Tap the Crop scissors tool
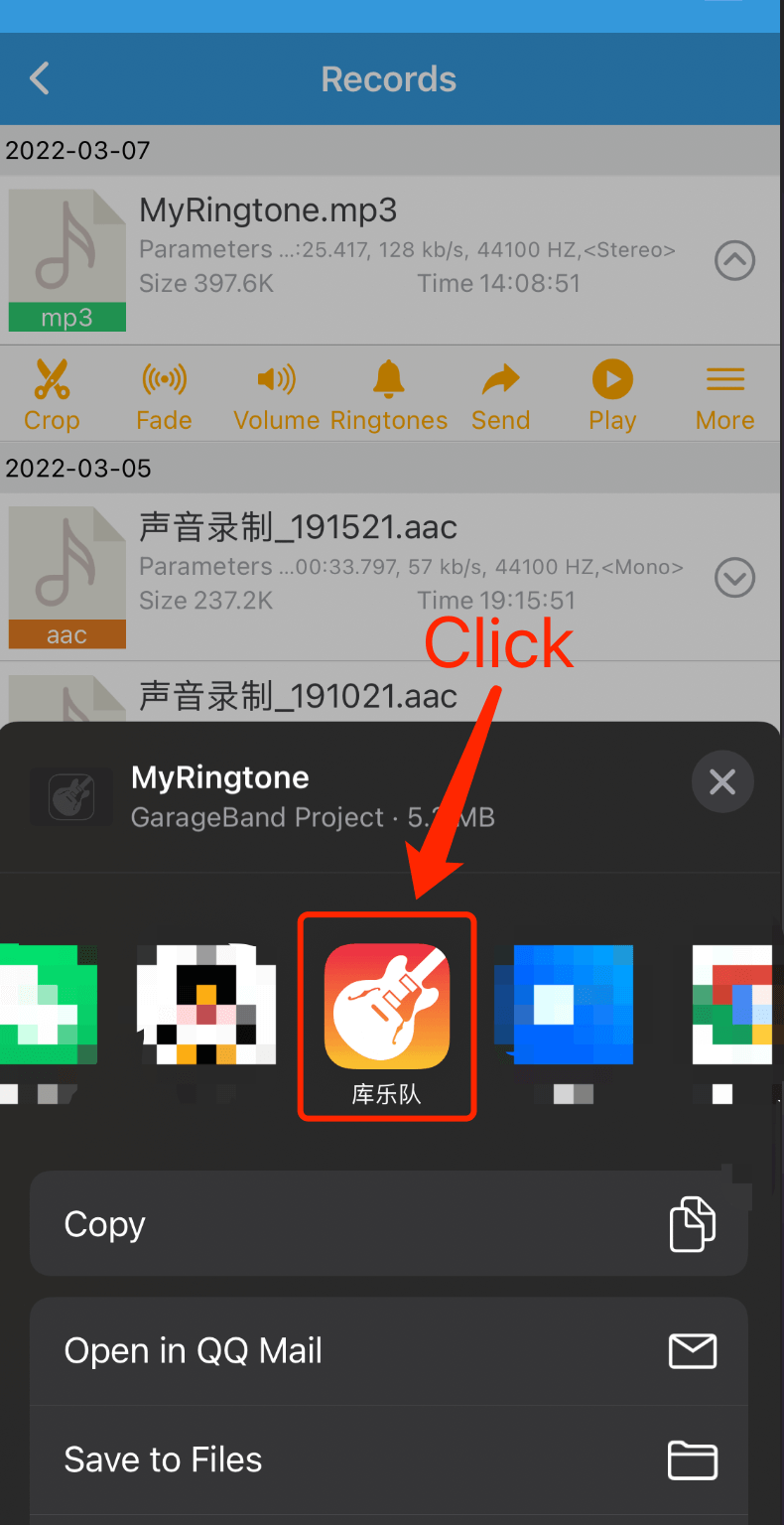 point(52,395)
